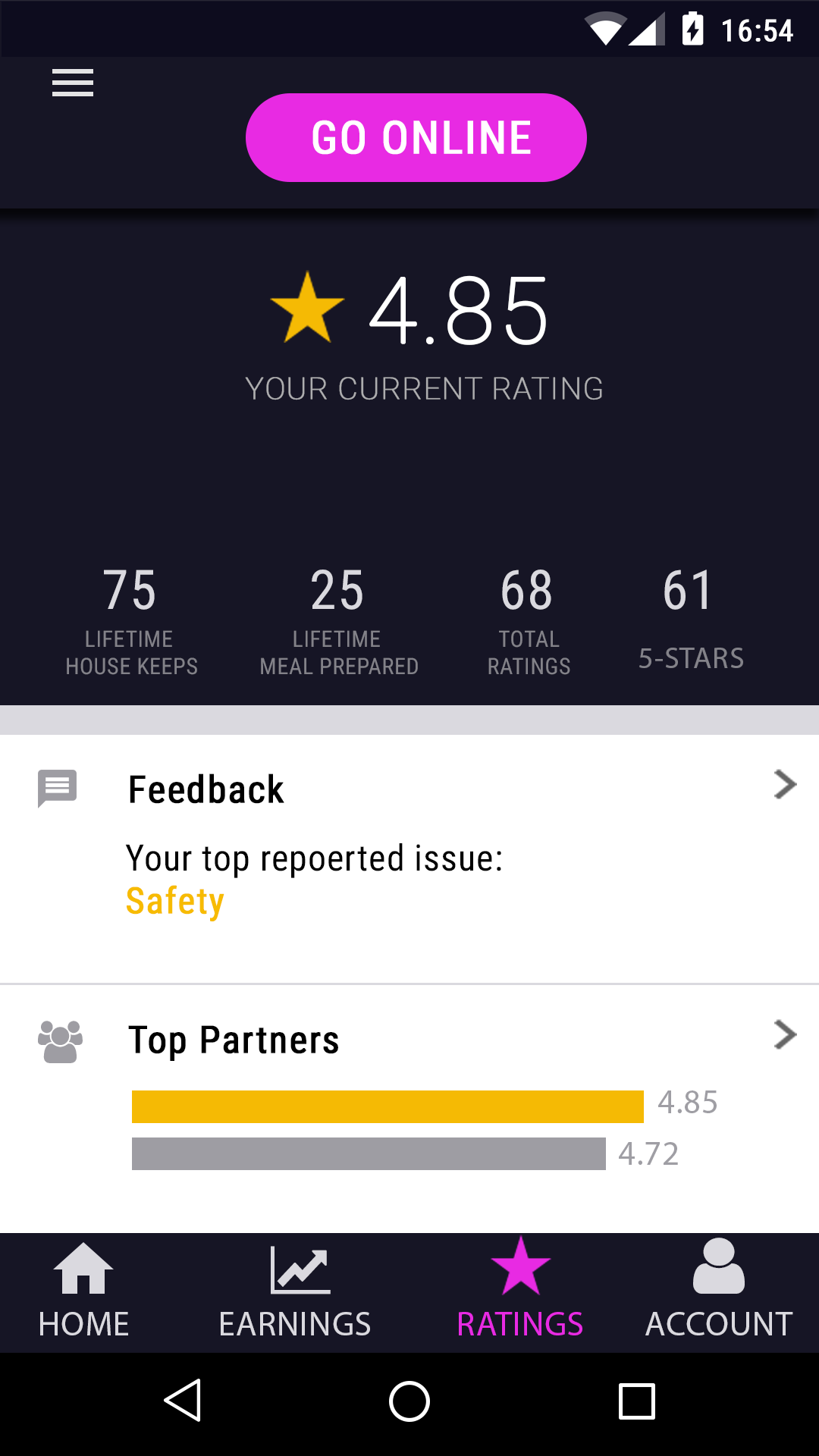819x1456 pixels.
Task: Switch to the Earnings tab
Action: (x=295, y=1291)
